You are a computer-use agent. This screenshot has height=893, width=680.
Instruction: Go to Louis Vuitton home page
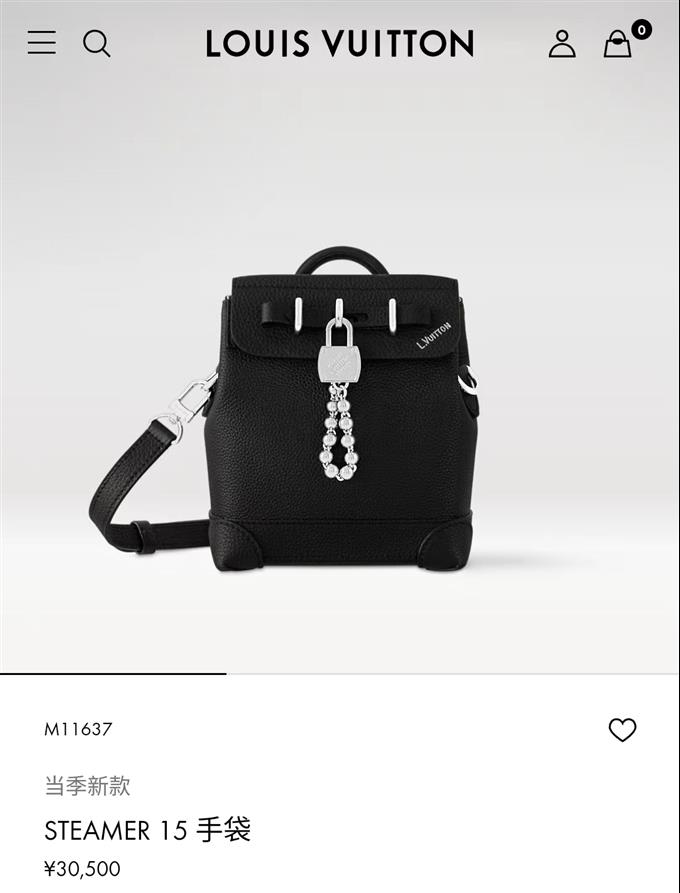point(340,43)
